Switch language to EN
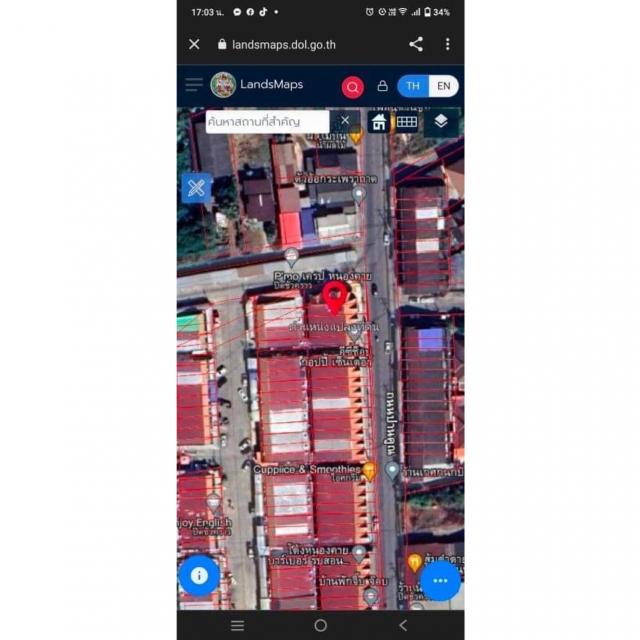Viewport: 640px width, 640px height. tap(443, 86)
